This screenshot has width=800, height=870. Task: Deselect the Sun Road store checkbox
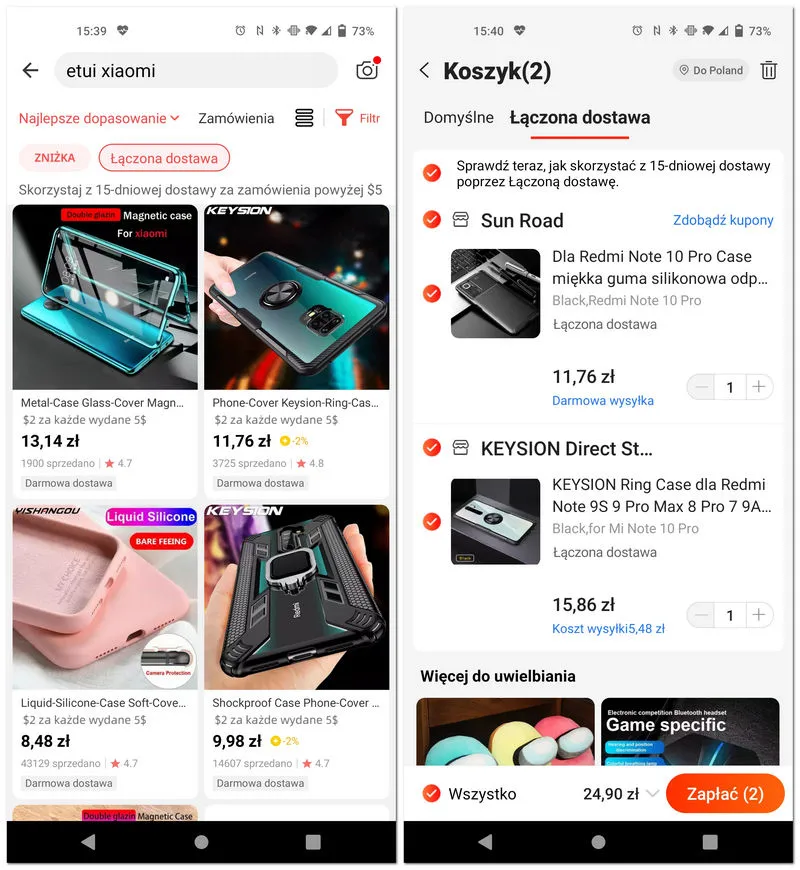(431, 220)
